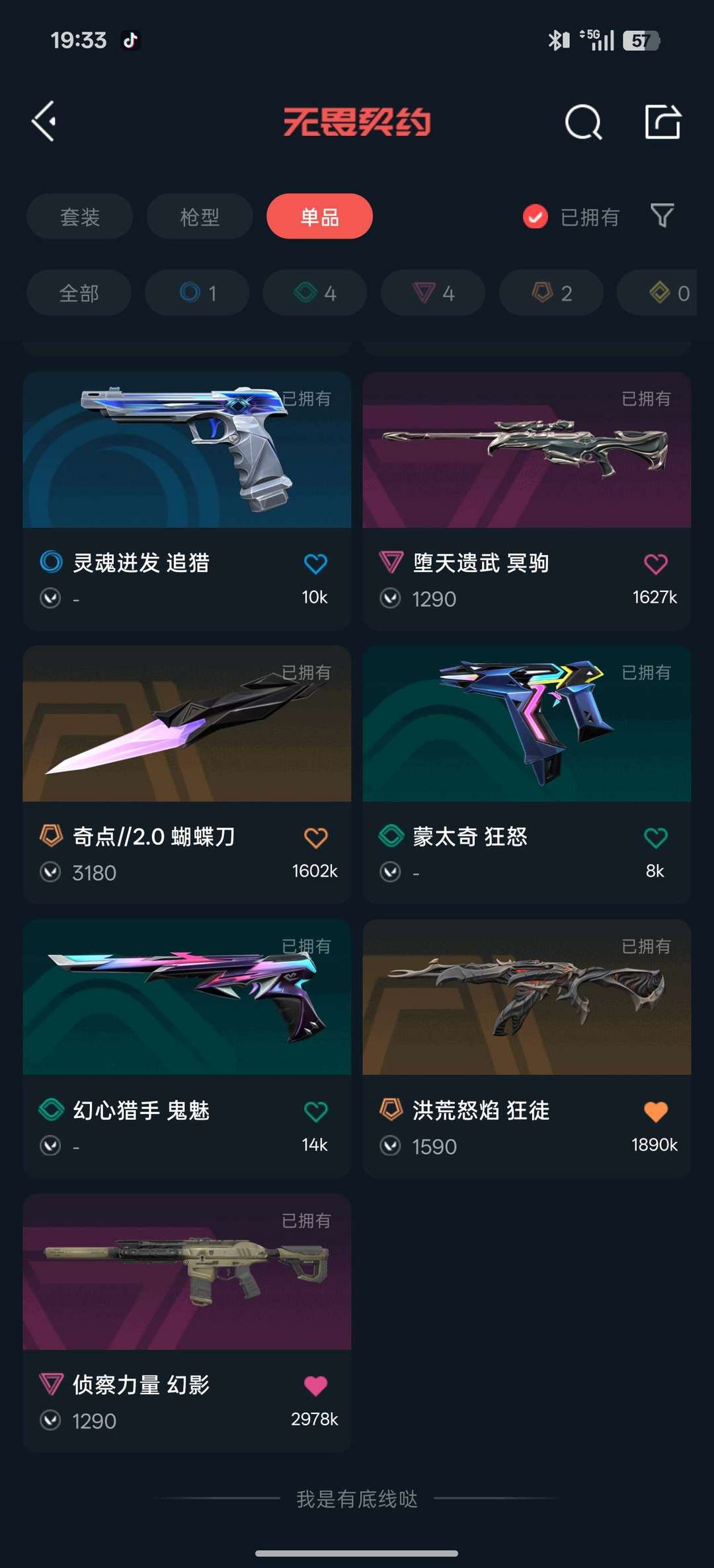Screen dimensions: 714x1568
Task: Unlike the 洪荒怒焰 狂徒 skin
Action: pyautogui.click(x=655, y=1111)
